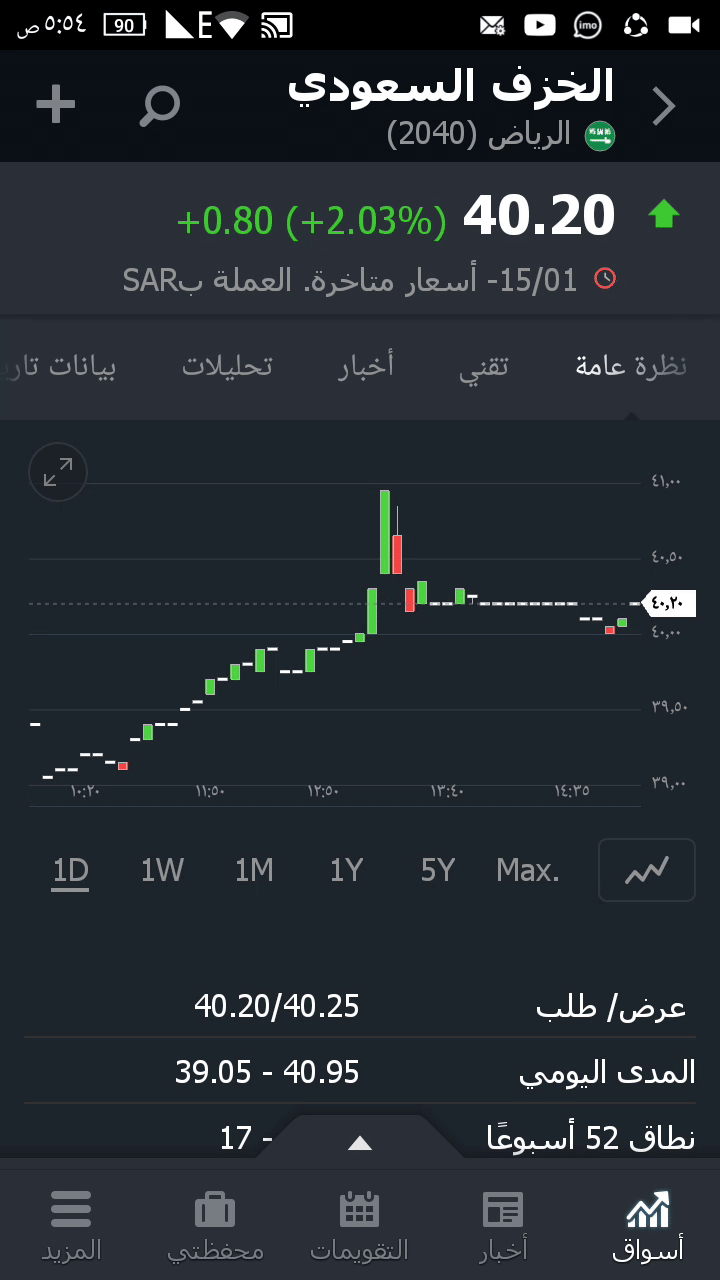Open the أخبار top tab
Screen dimensions: 720x1280
coord(366,366)
